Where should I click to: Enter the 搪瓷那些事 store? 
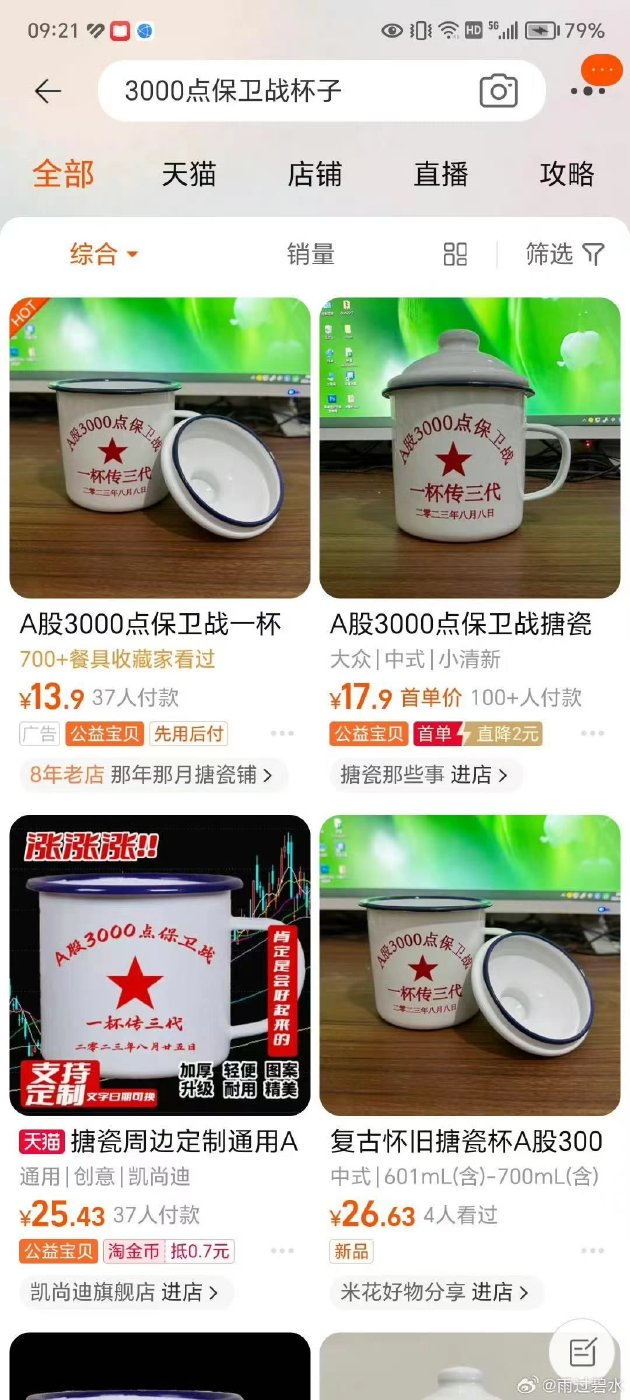tap(424, 775)
